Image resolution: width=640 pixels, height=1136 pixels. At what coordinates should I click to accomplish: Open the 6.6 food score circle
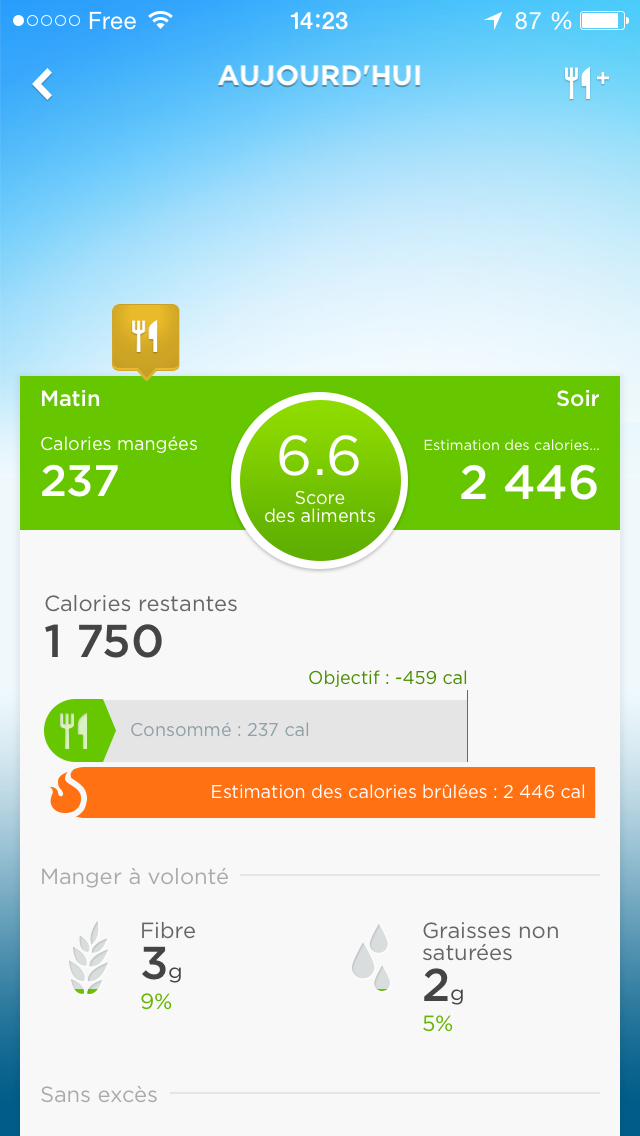coord(320,481)
